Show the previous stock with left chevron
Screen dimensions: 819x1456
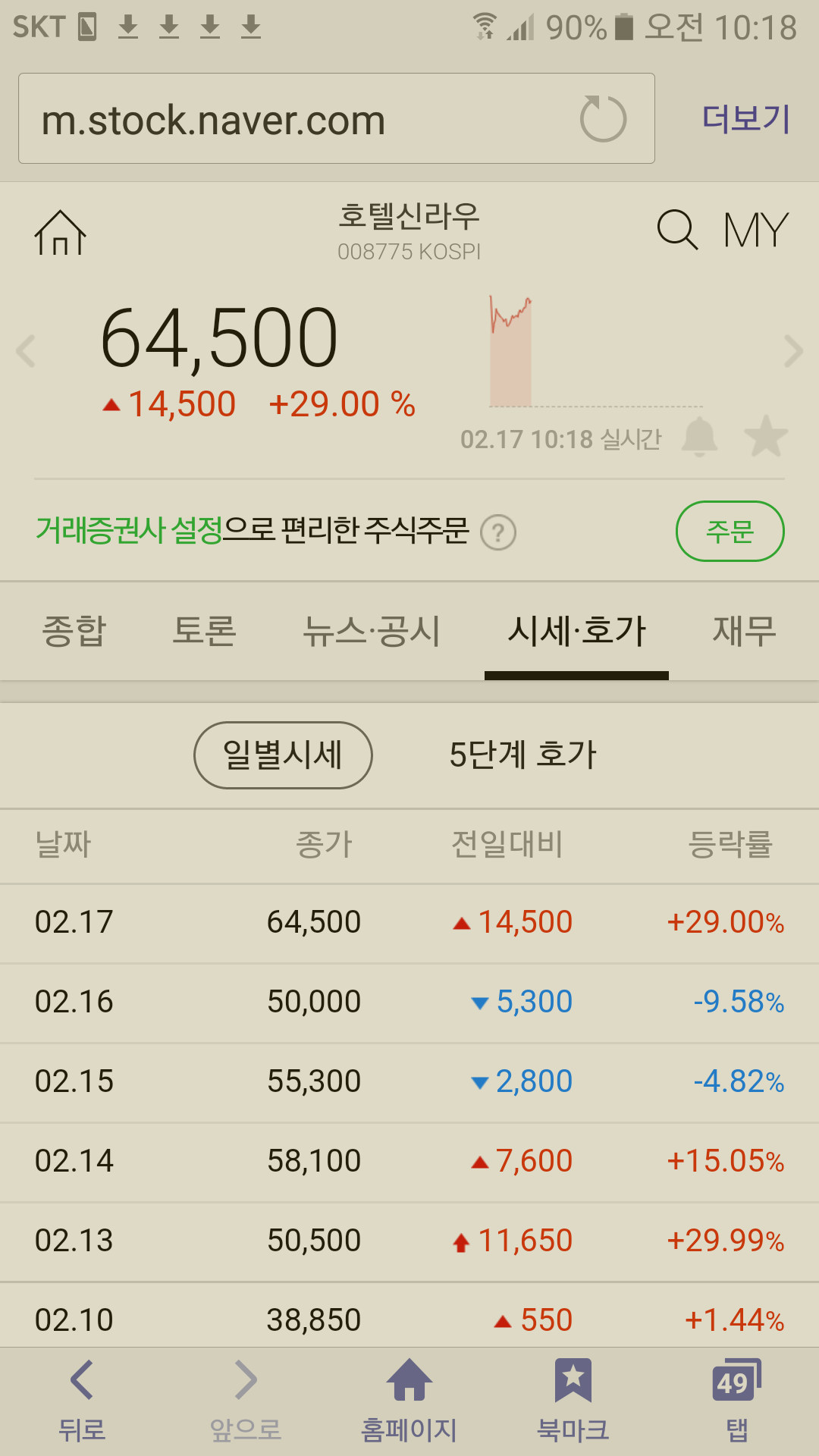(27, 351)
